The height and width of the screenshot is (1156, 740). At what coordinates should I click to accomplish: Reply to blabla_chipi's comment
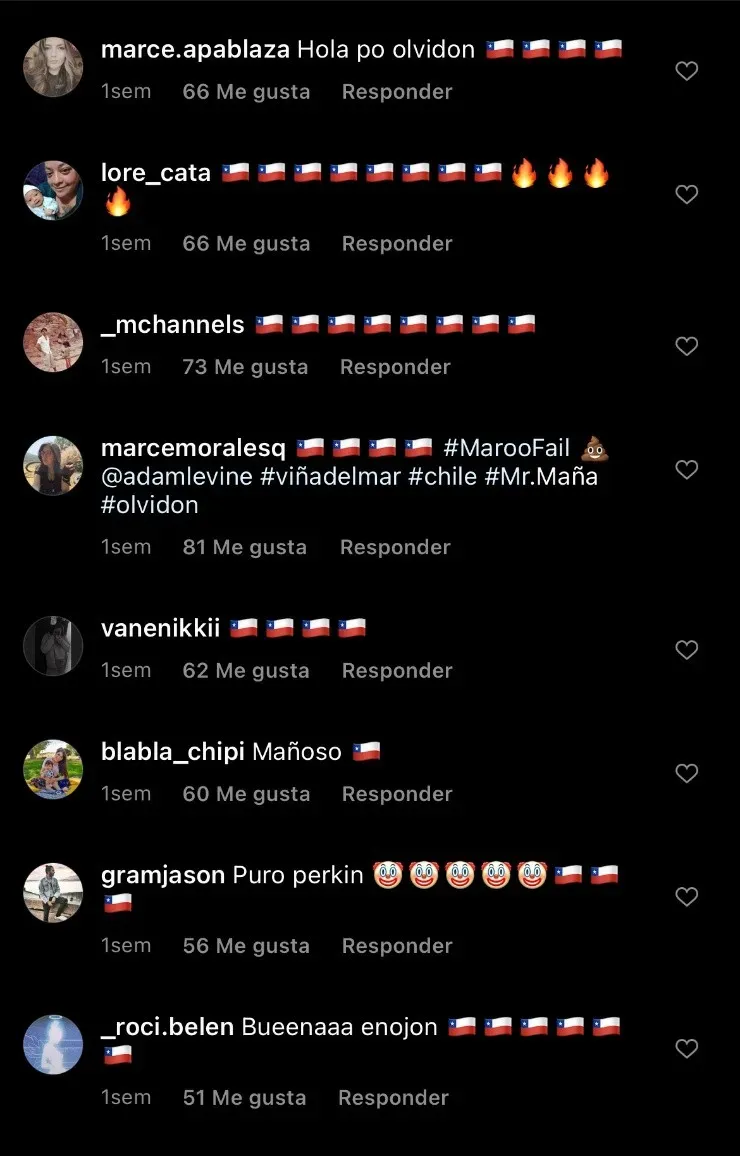397,794
